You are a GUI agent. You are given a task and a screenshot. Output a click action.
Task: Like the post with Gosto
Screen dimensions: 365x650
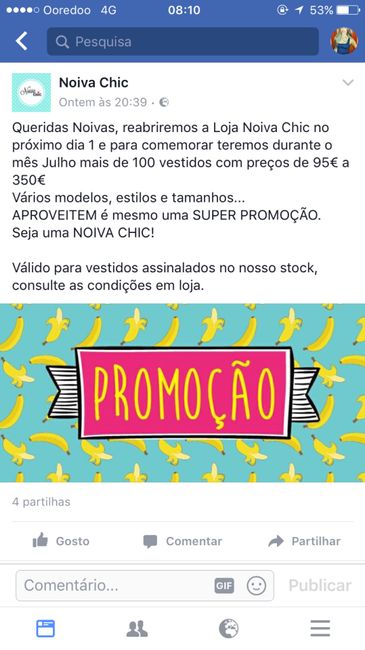point(61,541)
